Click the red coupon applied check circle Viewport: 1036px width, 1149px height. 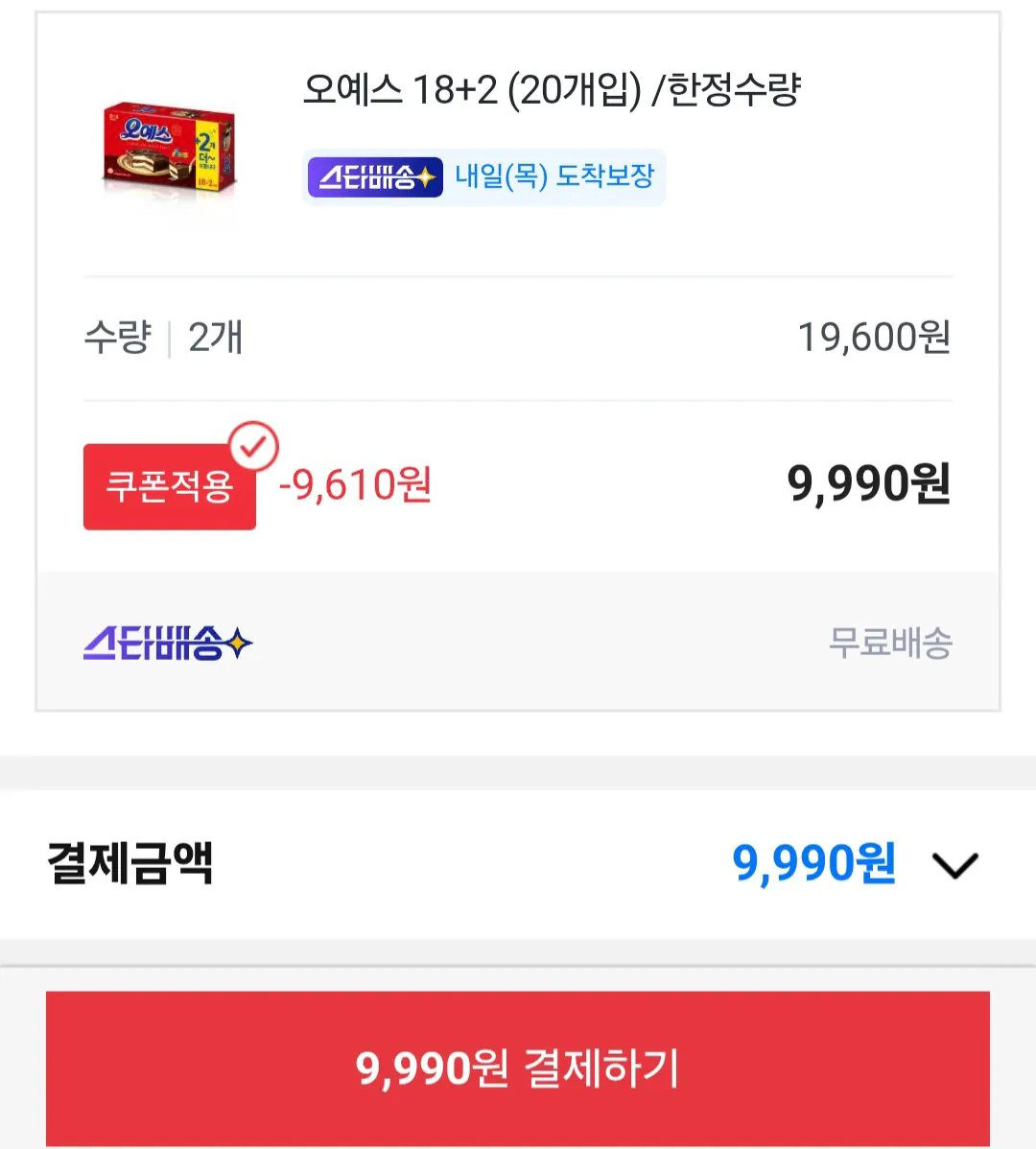click(252, 444)
